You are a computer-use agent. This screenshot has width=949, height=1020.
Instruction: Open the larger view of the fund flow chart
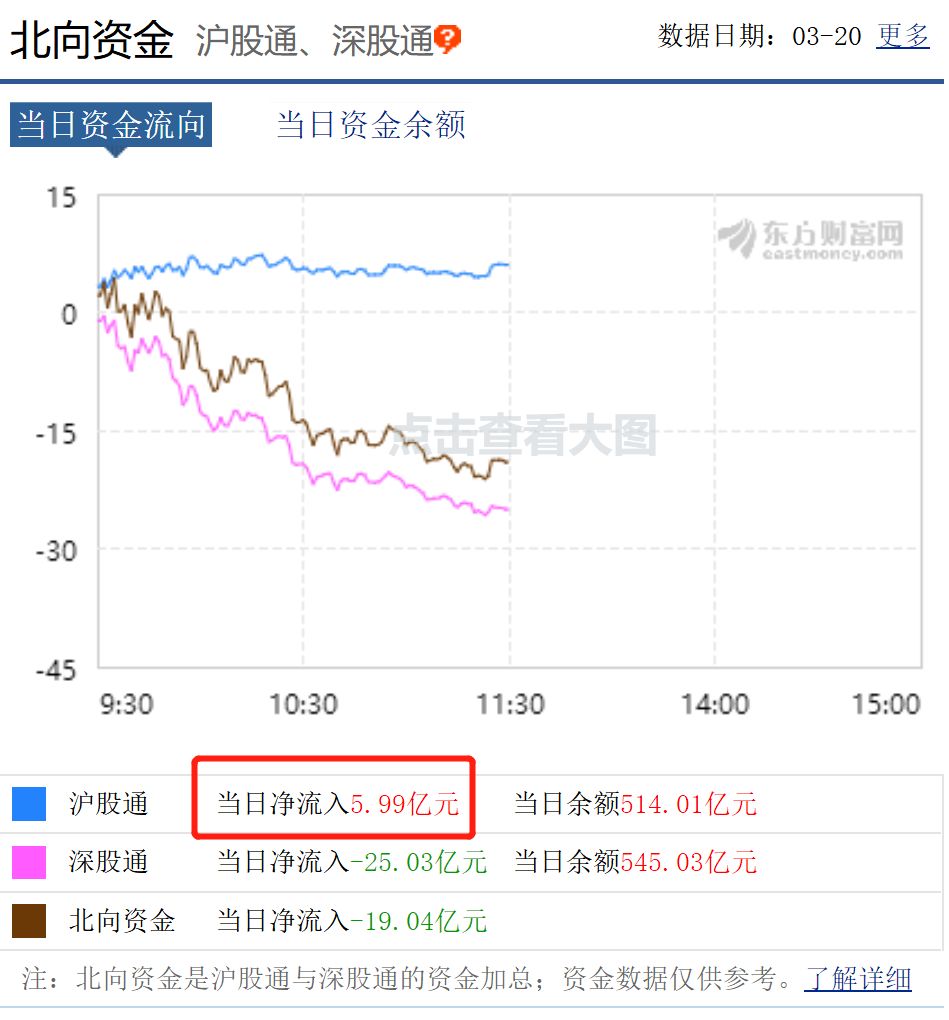pos(522,436)
